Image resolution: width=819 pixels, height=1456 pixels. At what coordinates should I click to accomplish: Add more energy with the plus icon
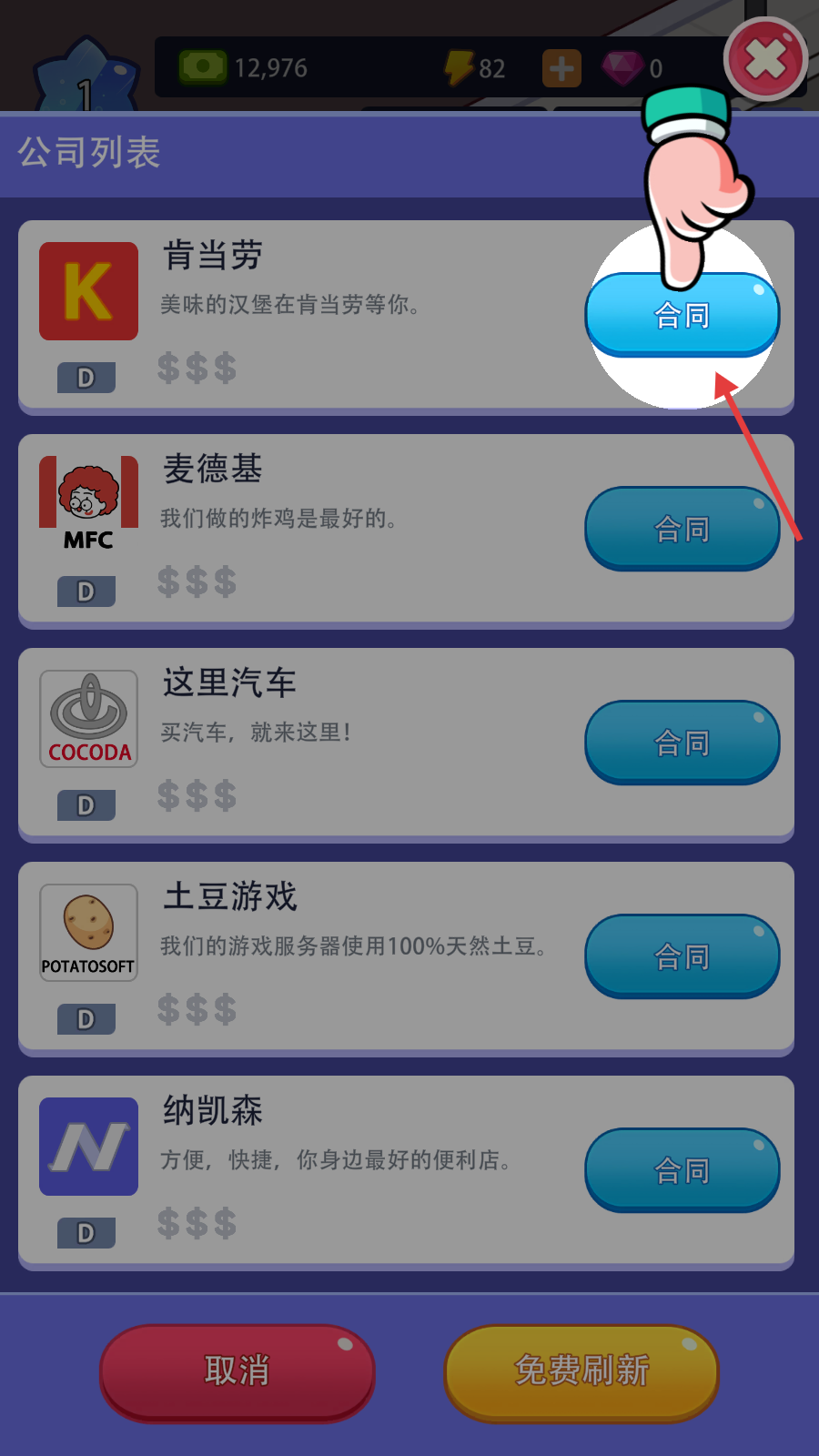(561, 68)
